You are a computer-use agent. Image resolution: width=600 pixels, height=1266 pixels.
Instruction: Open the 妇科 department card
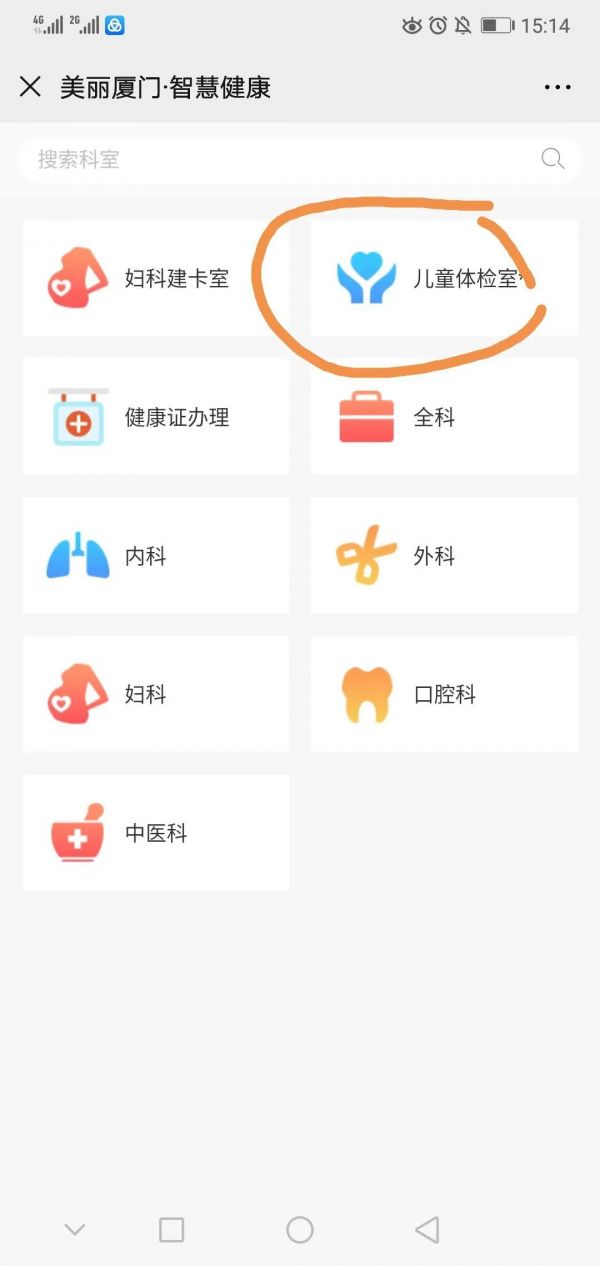pyautogui.click(x=156, y=694)
